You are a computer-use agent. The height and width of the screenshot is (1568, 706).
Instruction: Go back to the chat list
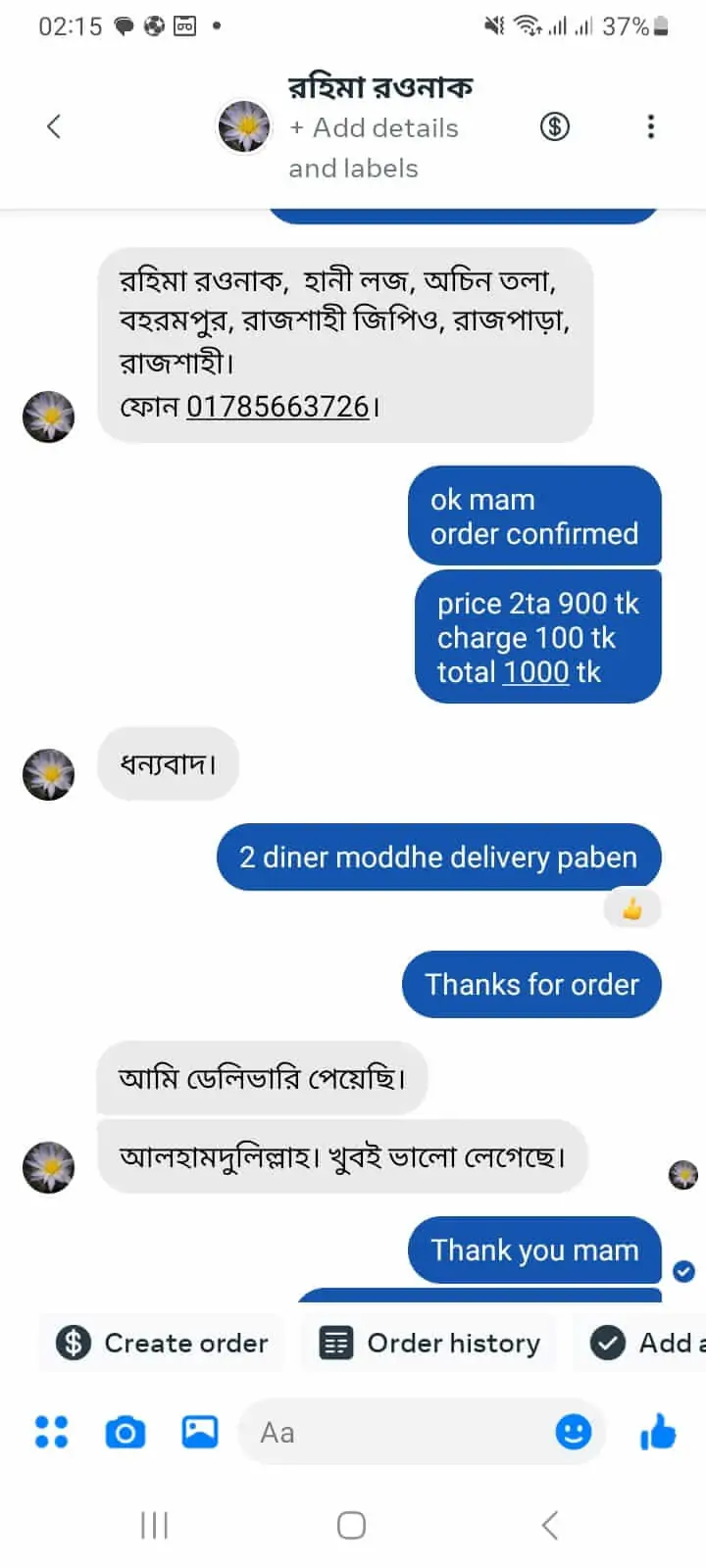54,126
